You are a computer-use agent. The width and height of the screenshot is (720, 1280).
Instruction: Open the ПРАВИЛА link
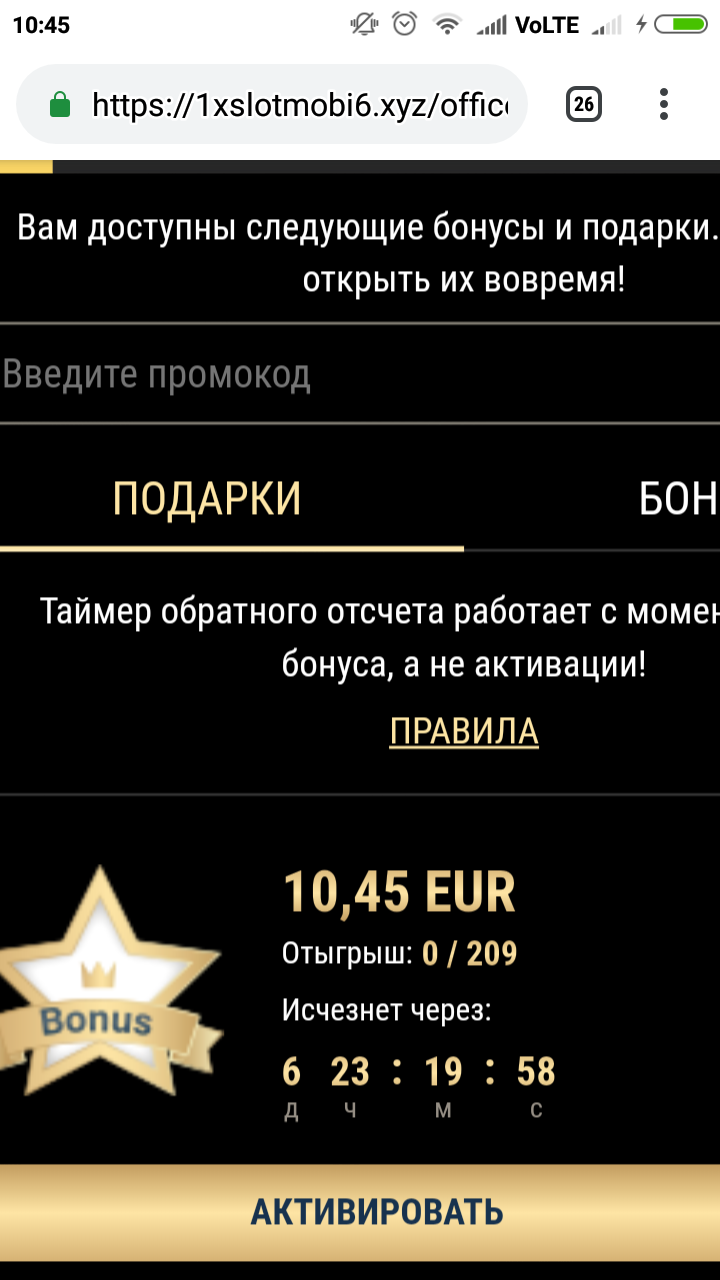click(x=464, y=732)
